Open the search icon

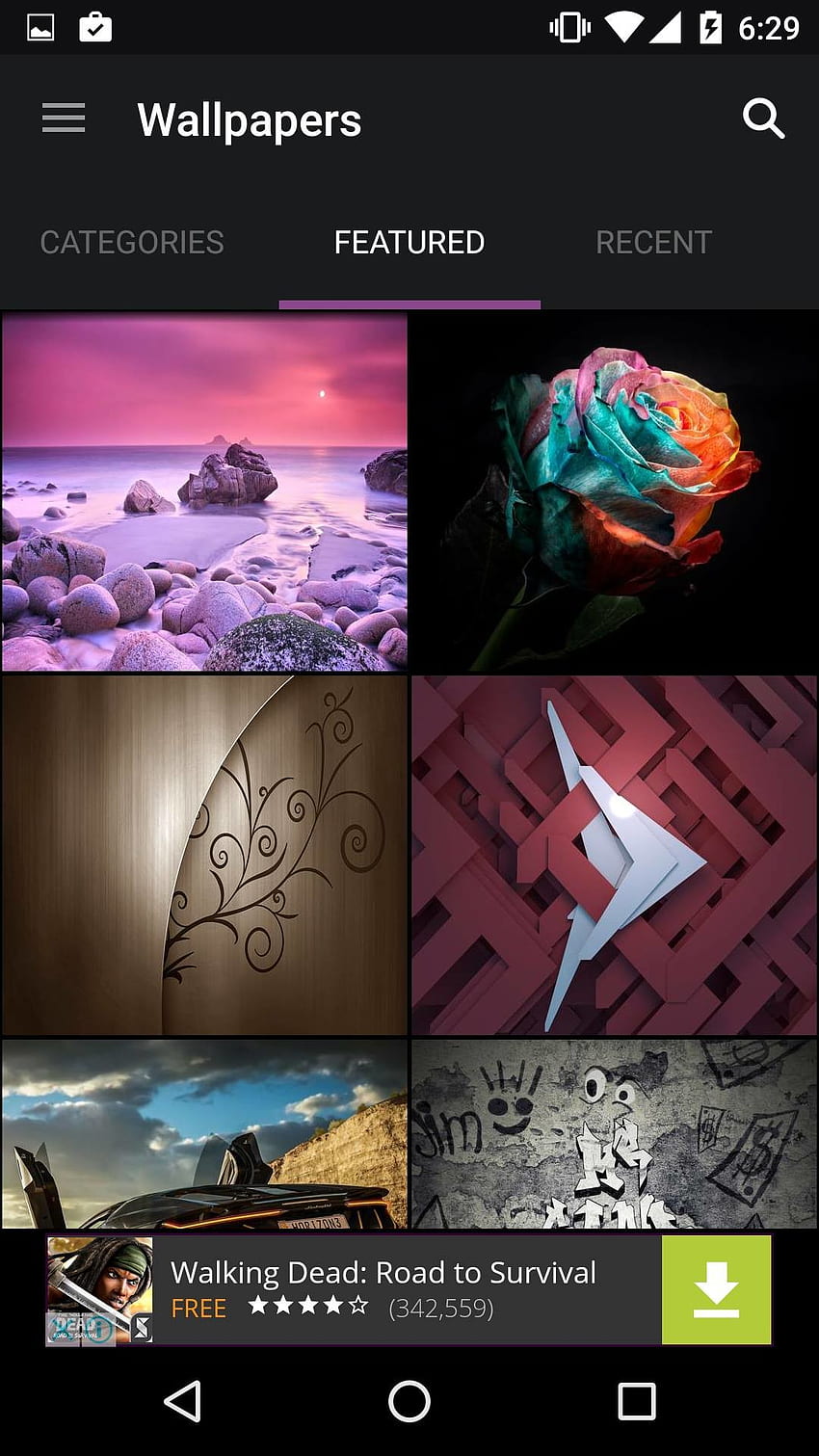pyautogui.click(x=763, y=119)
